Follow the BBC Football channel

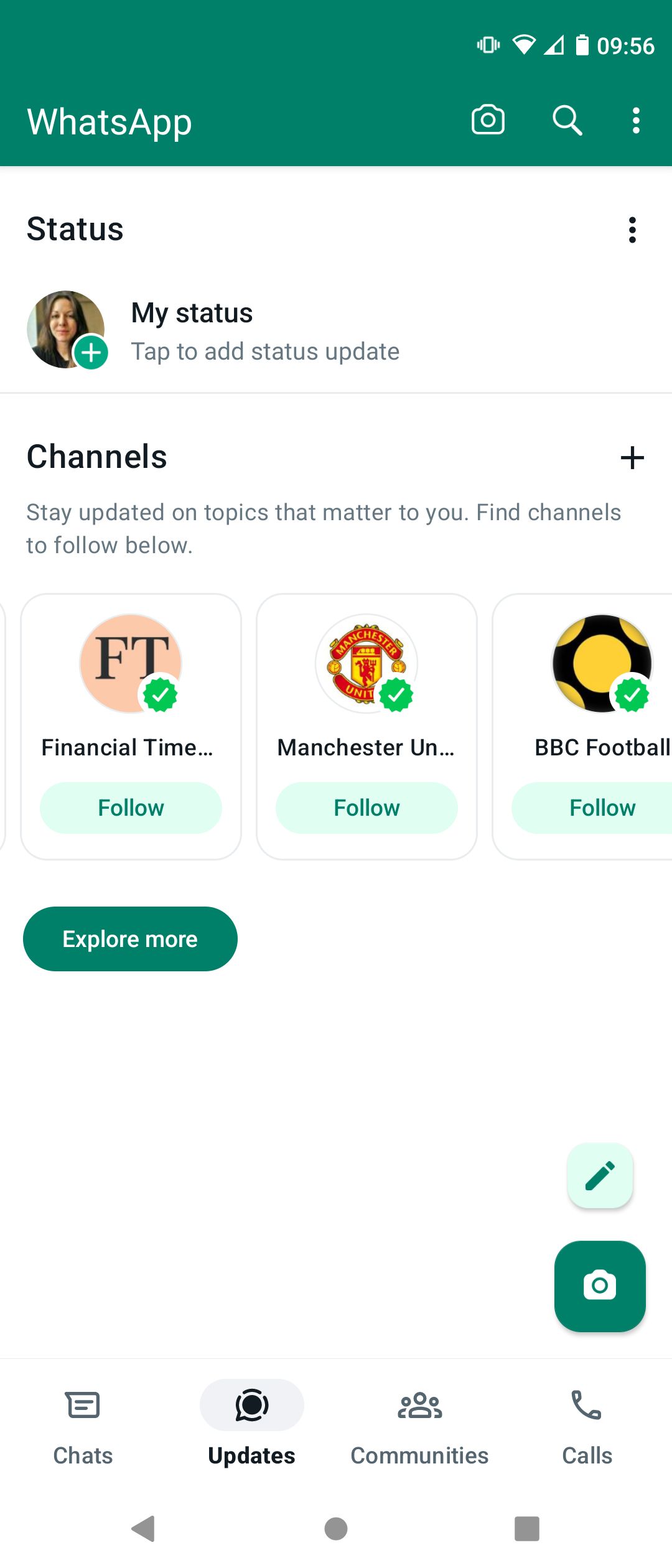(602, 808)
